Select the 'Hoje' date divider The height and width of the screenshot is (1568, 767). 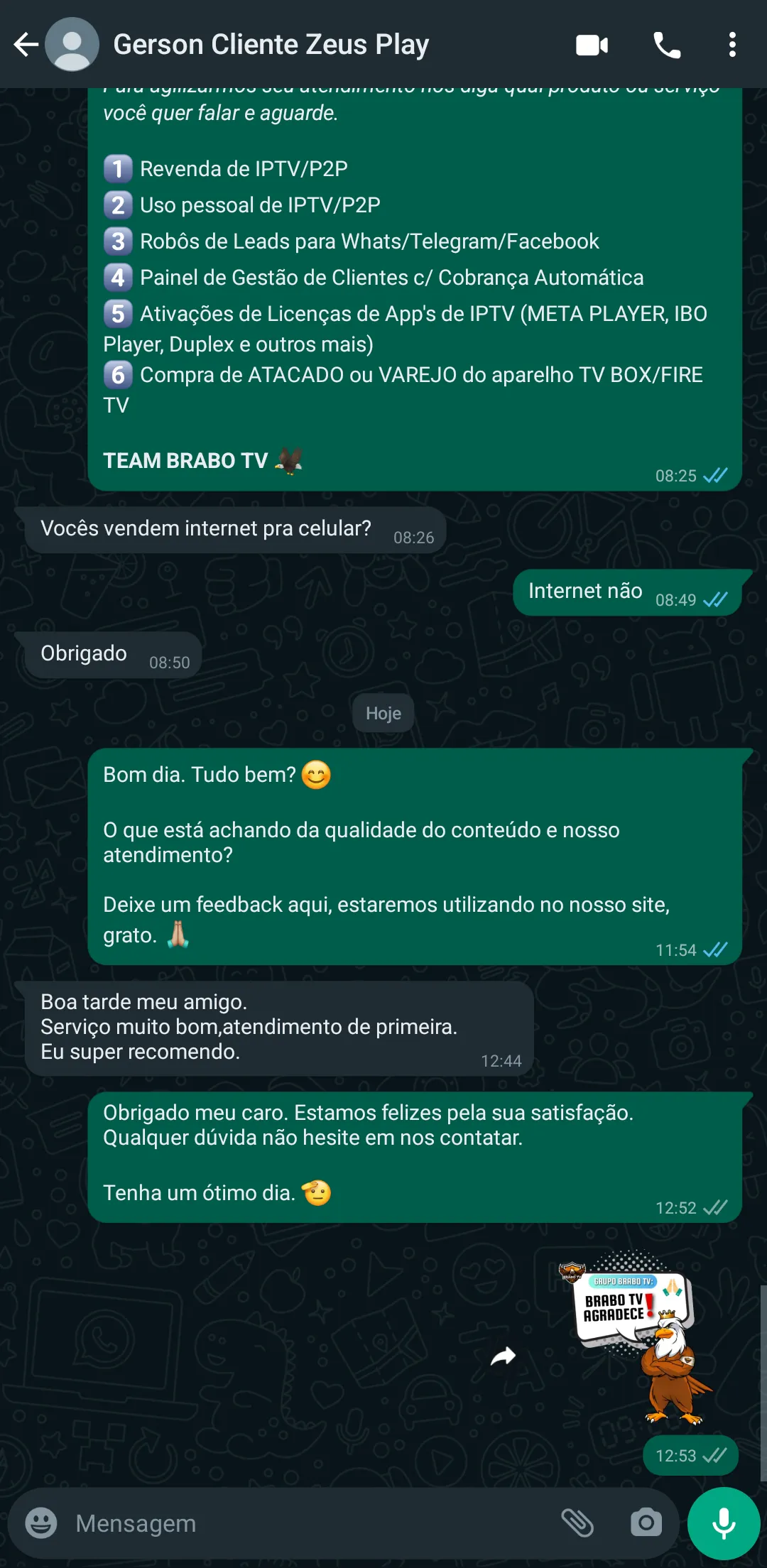(x=383, y=712)
